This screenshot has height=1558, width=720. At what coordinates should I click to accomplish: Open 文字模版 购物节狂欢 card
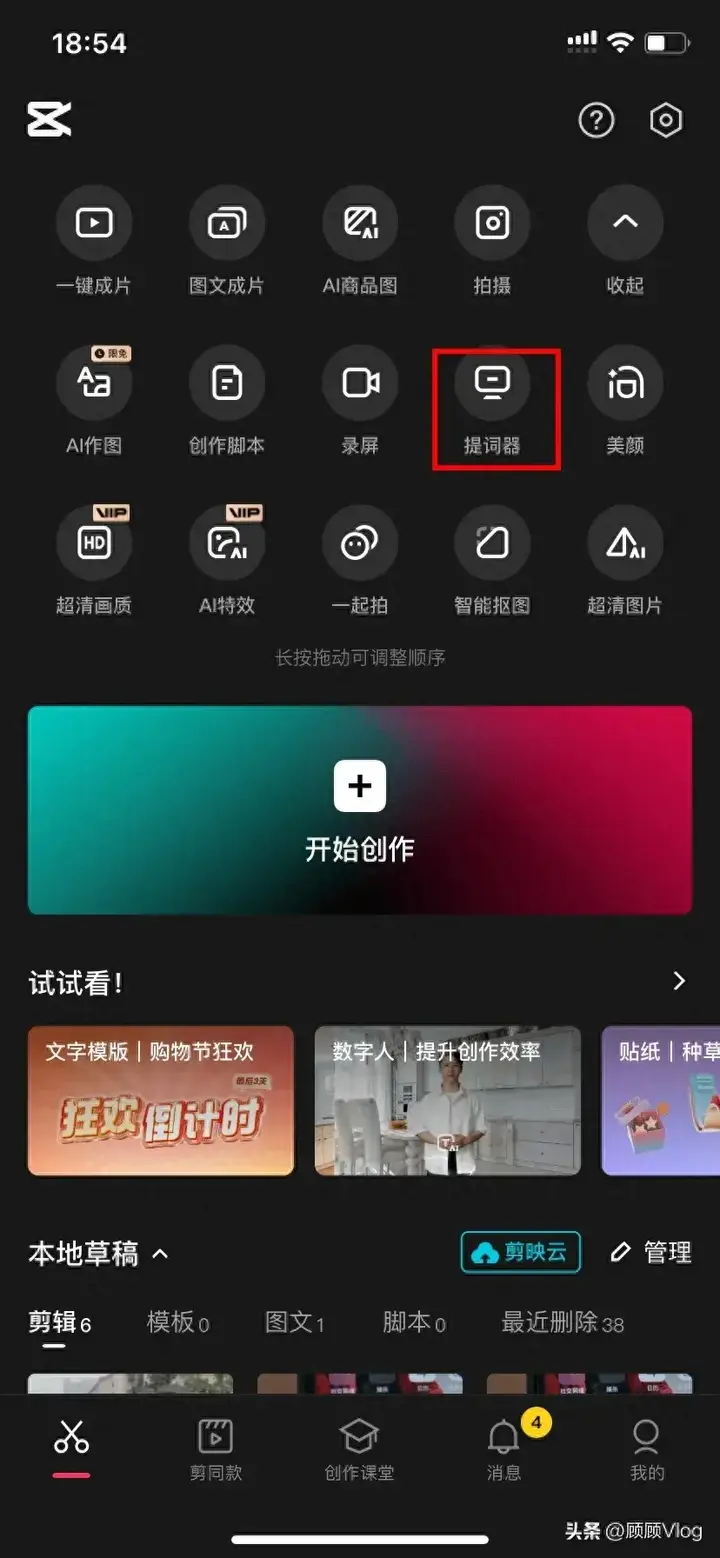(161, 1100)
